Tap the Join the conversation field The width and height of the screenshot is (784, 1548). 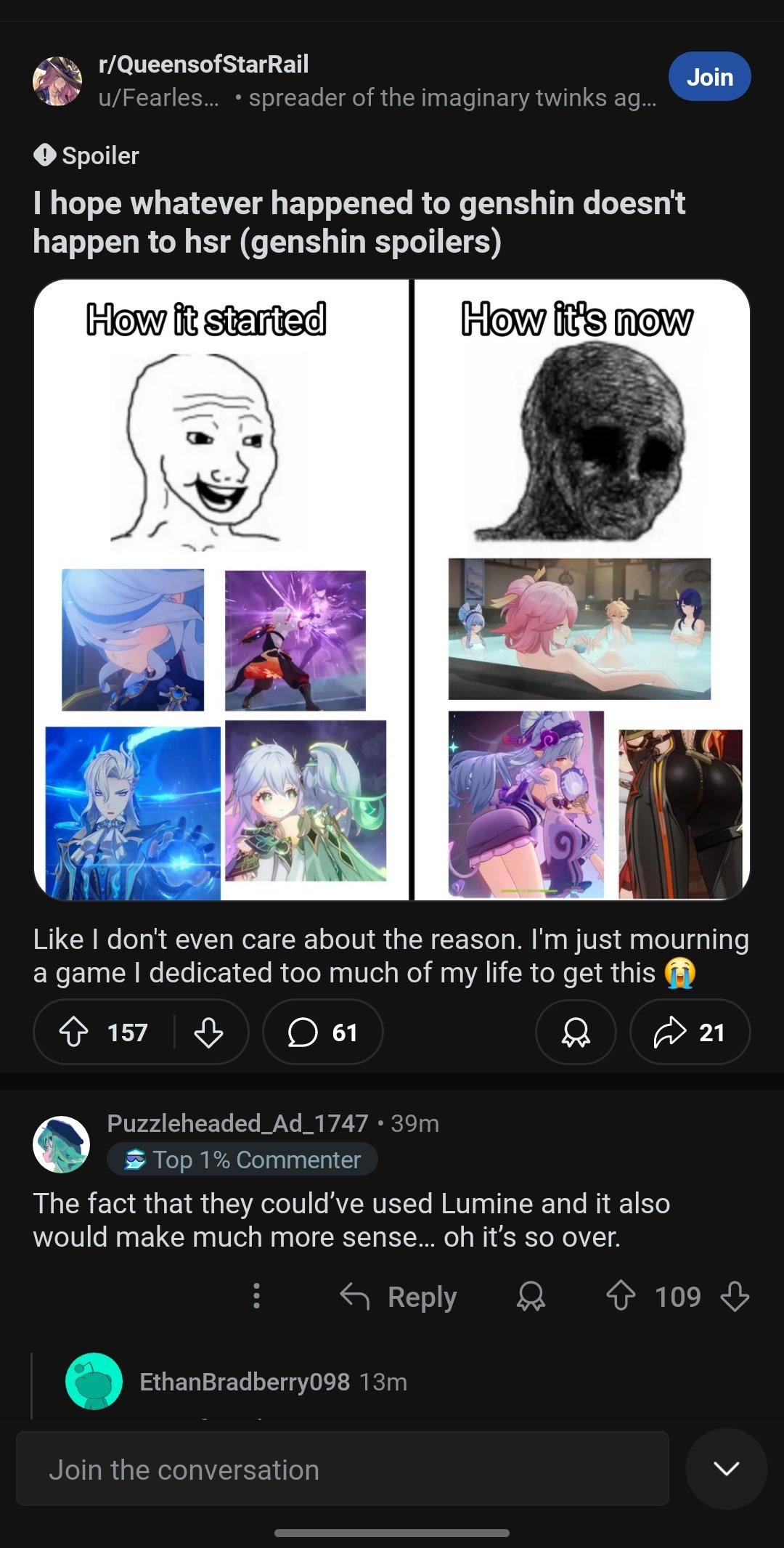pos(342,1469)
